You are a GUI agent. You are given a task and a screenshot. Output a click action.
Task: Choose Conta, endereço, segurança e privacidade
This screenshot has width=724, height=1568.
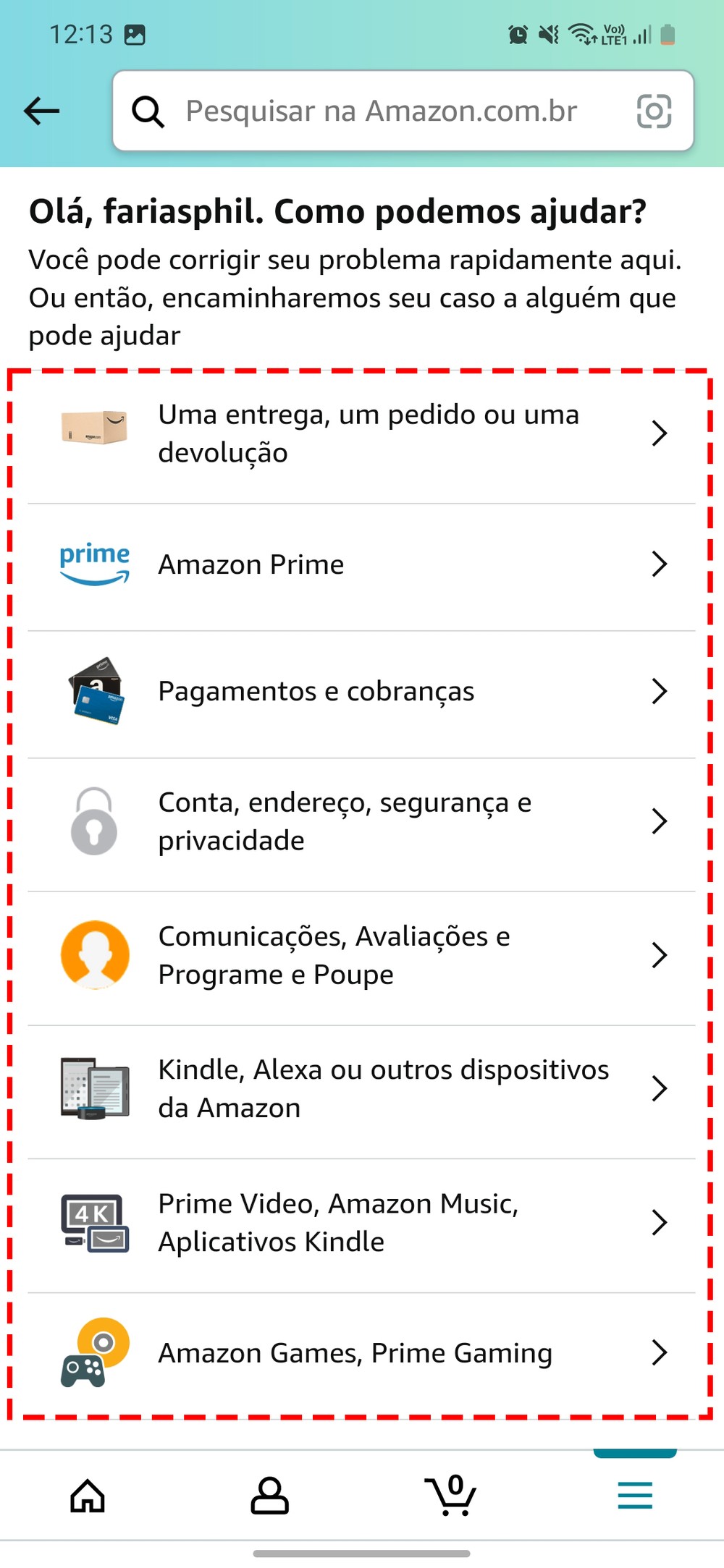[x=362, y=822]
